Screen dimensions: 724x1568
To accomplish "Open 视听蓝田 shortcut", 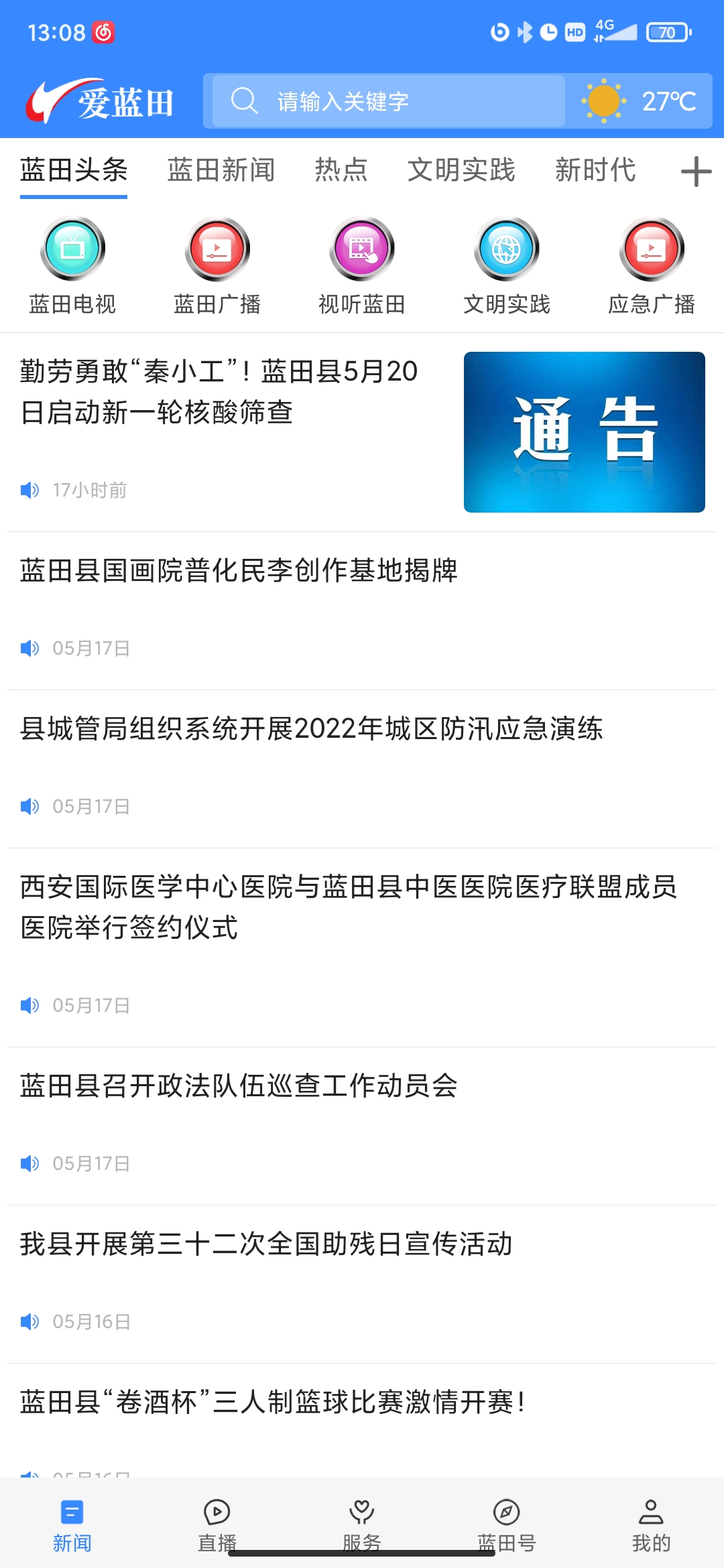I will 362,266.
